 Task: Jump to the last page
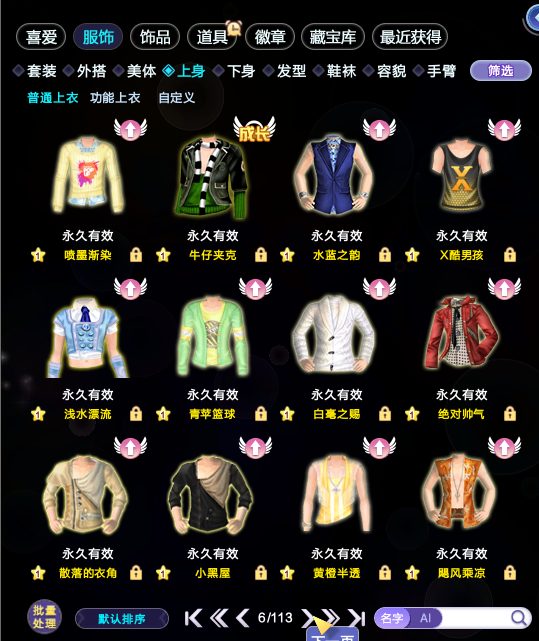pyautogui.click(x=356, y=618)
